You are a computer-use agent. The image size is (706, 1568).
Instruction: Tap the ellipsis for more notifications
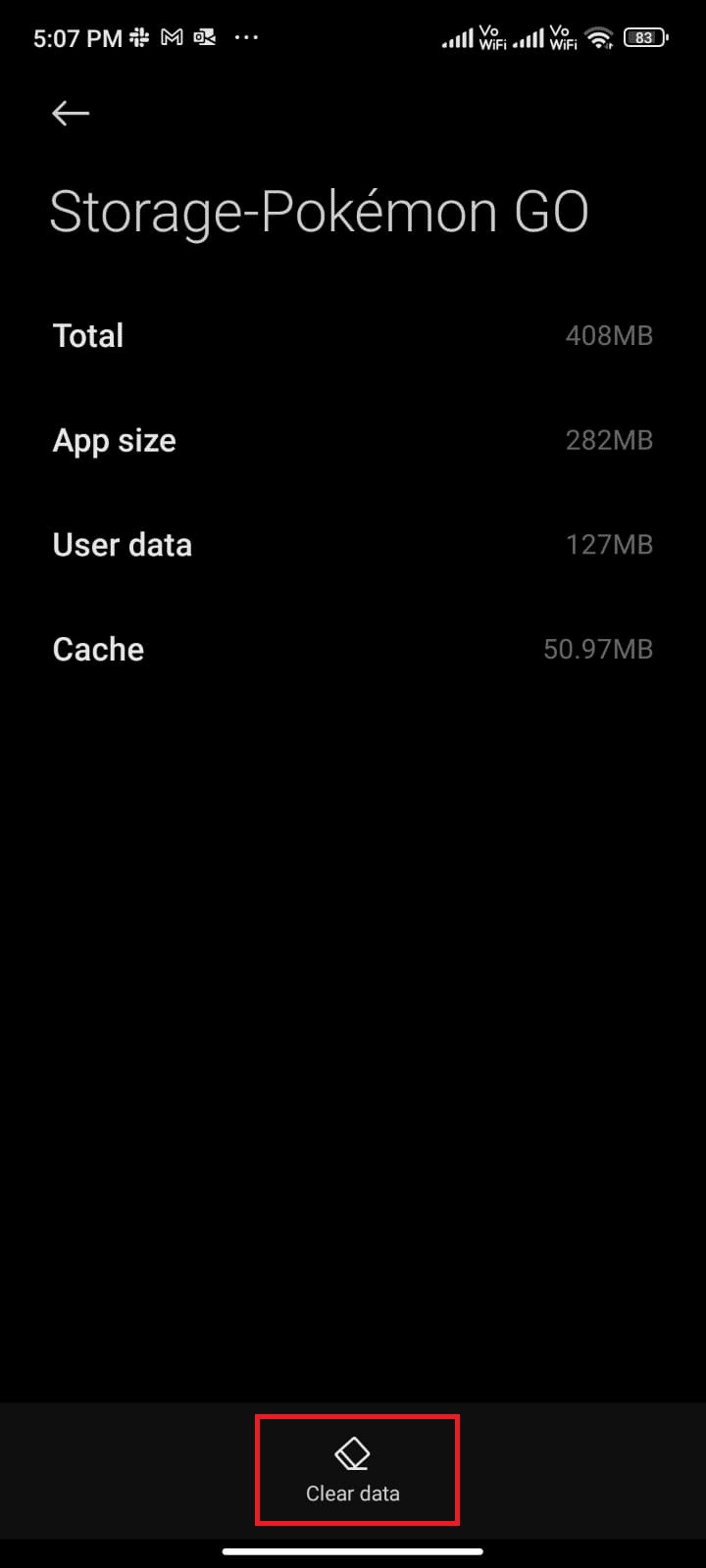246,37
